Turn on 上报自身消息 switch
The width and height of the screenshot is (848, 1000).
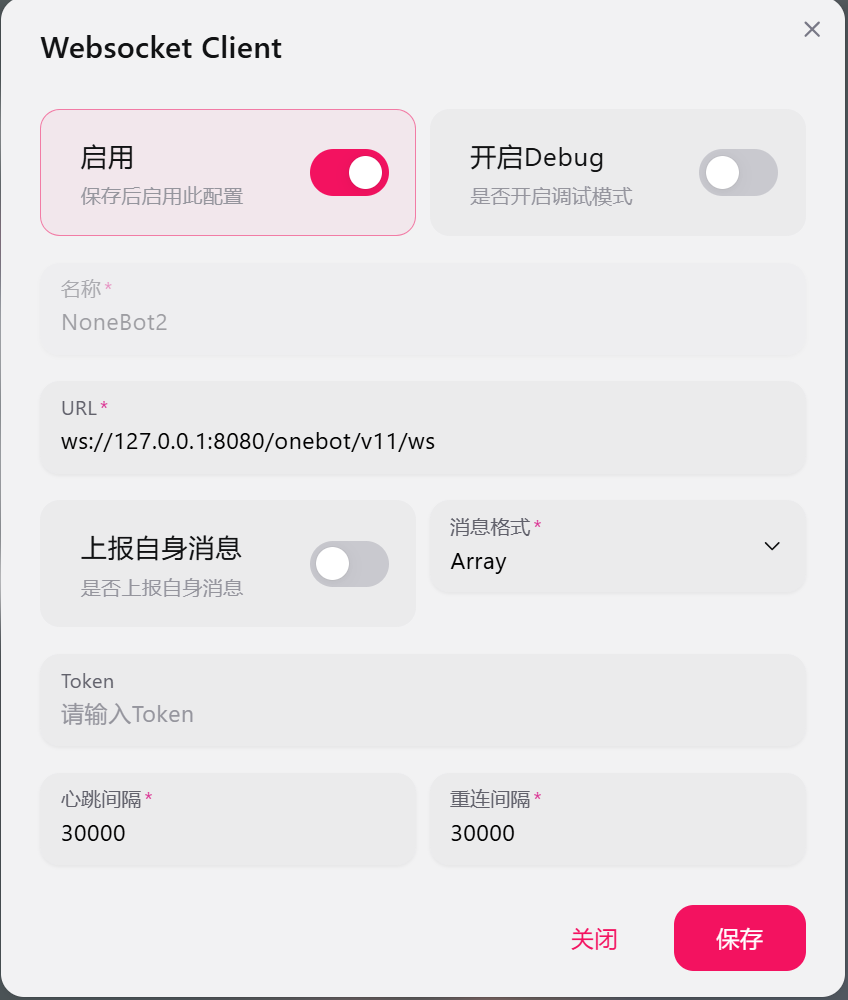(x=348, y=564)
